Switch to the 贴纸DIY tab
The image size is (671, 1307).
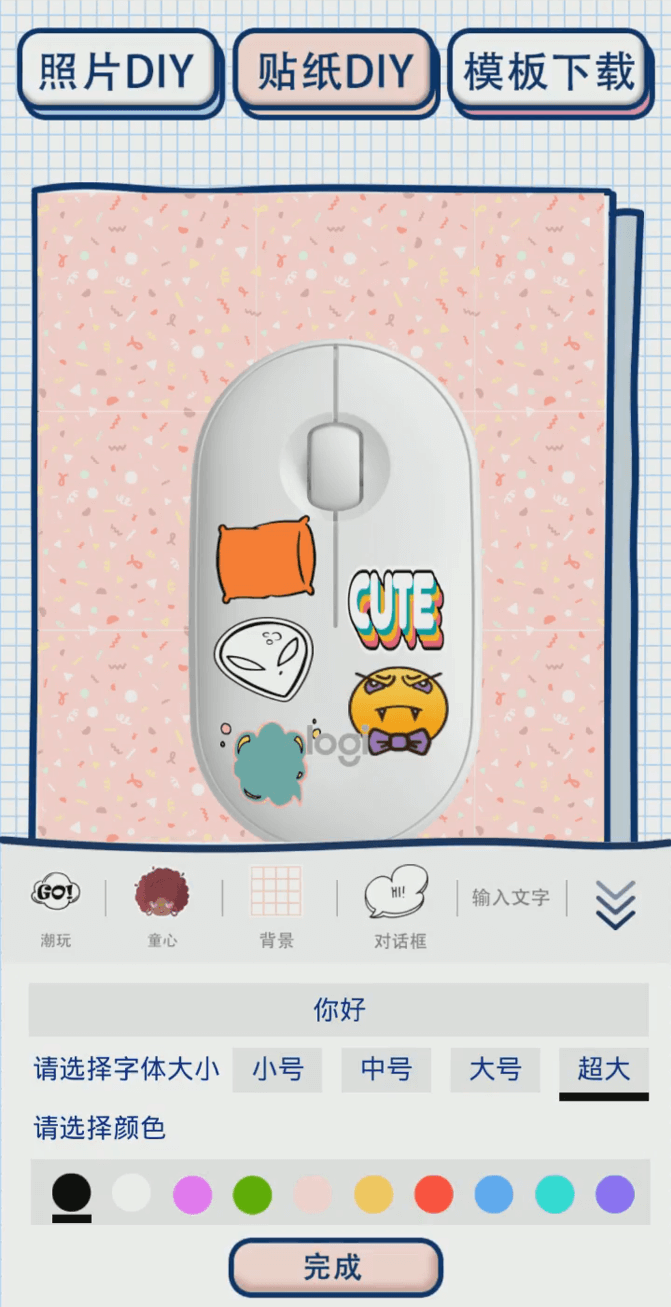click(x=335, y=71)
